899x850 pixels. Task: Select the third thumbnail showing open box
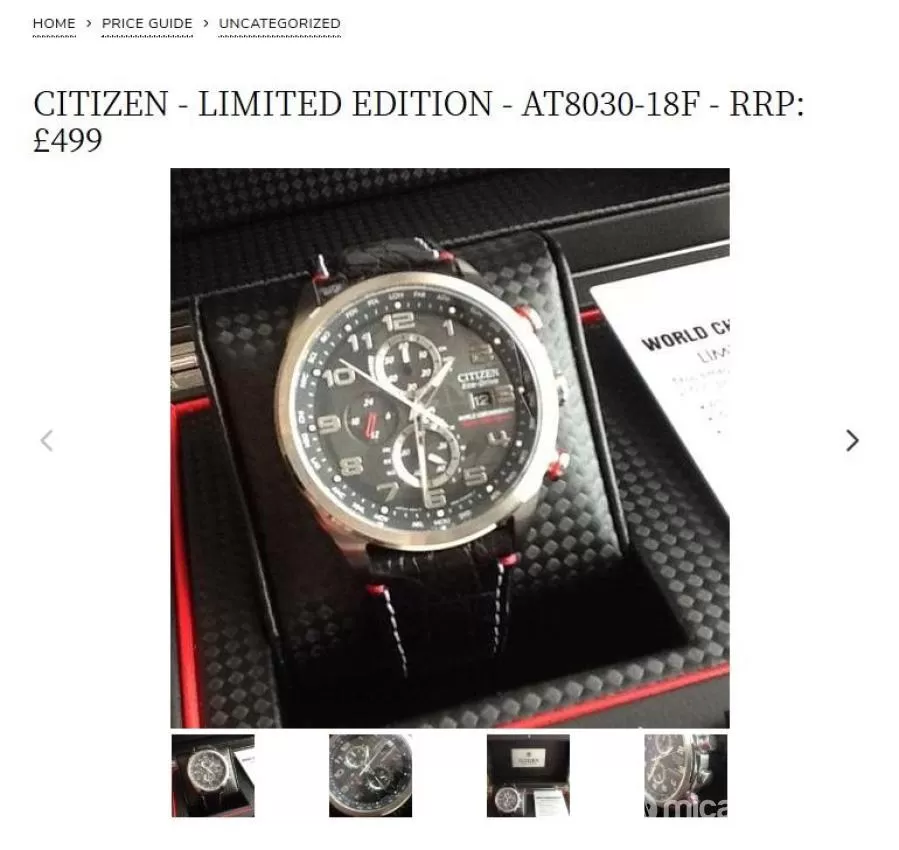click(x=528, y=776)
